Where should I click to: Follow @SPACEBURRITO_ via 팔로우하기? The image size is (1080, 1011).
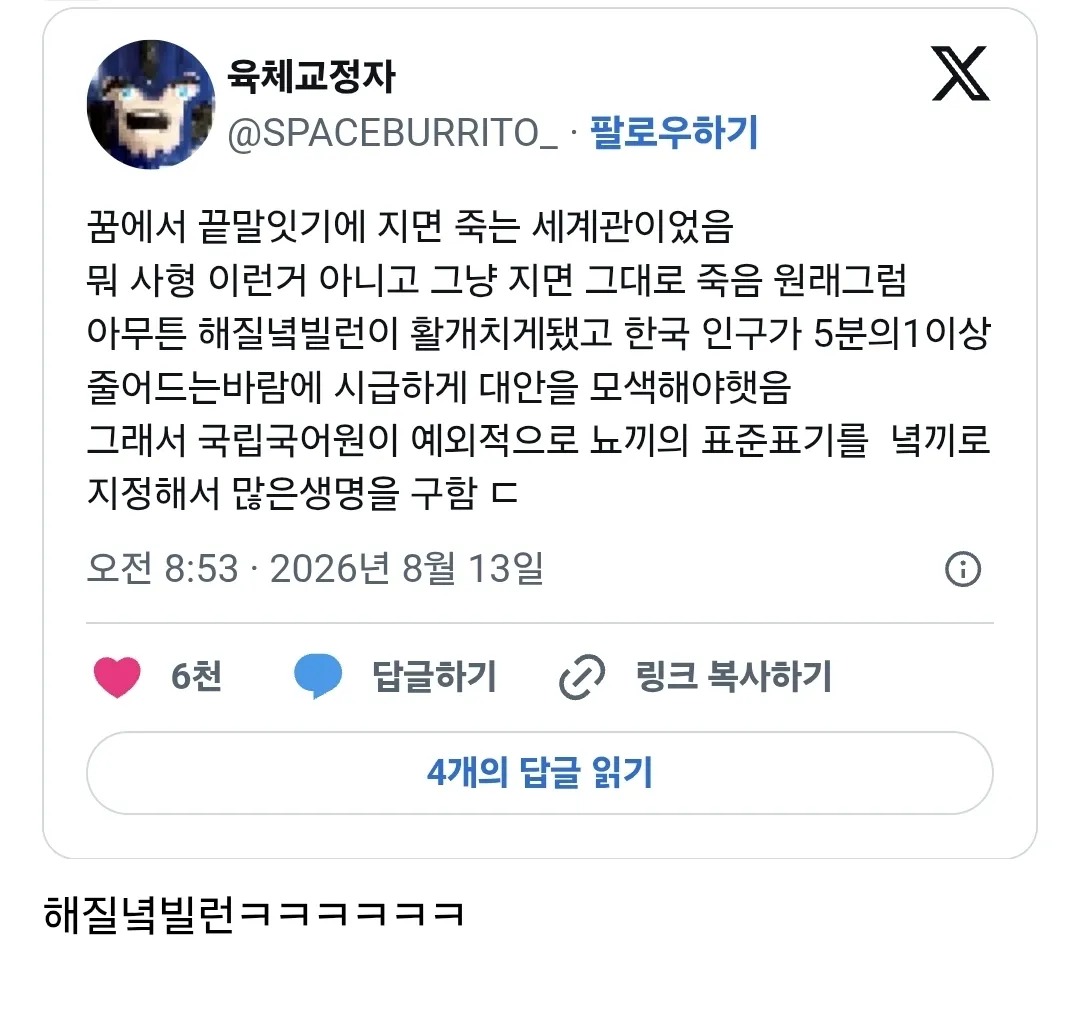(674, 133)
